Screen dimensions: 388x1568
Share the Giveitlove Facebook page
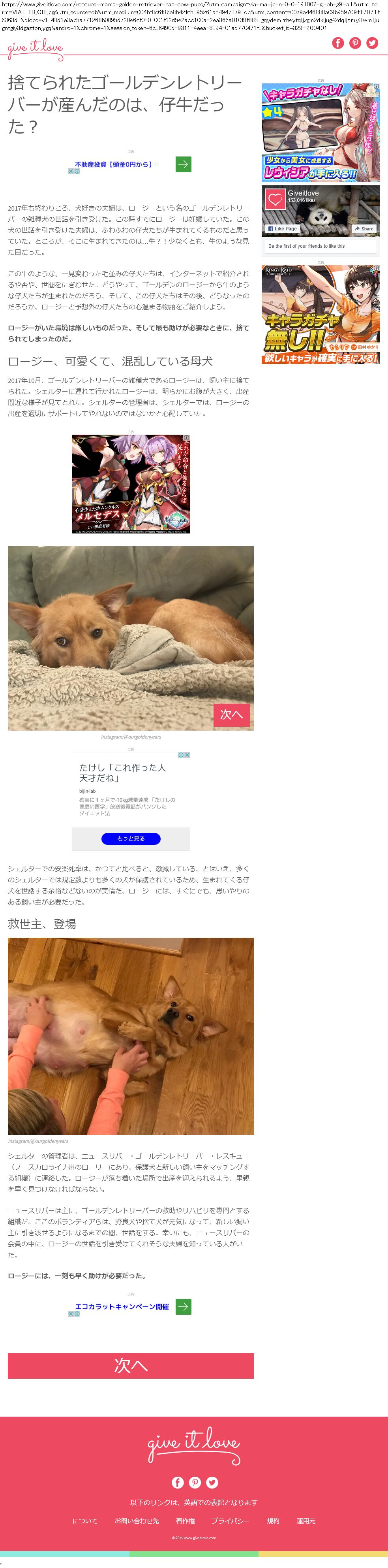pyautogui.click(x=364, y=229)
